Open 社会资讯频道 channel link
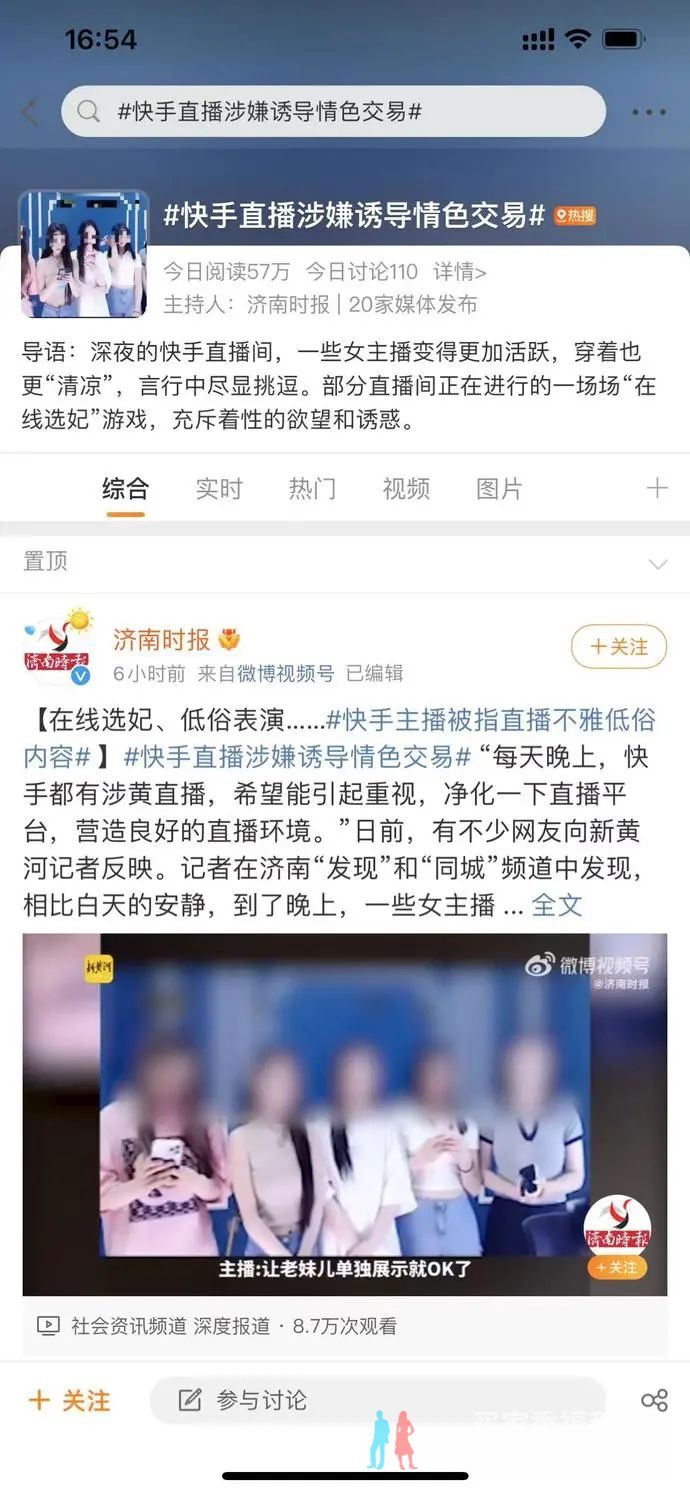Image resolution: width=690 pixels, height=1493 pixels. click(x=128, y=1326)
